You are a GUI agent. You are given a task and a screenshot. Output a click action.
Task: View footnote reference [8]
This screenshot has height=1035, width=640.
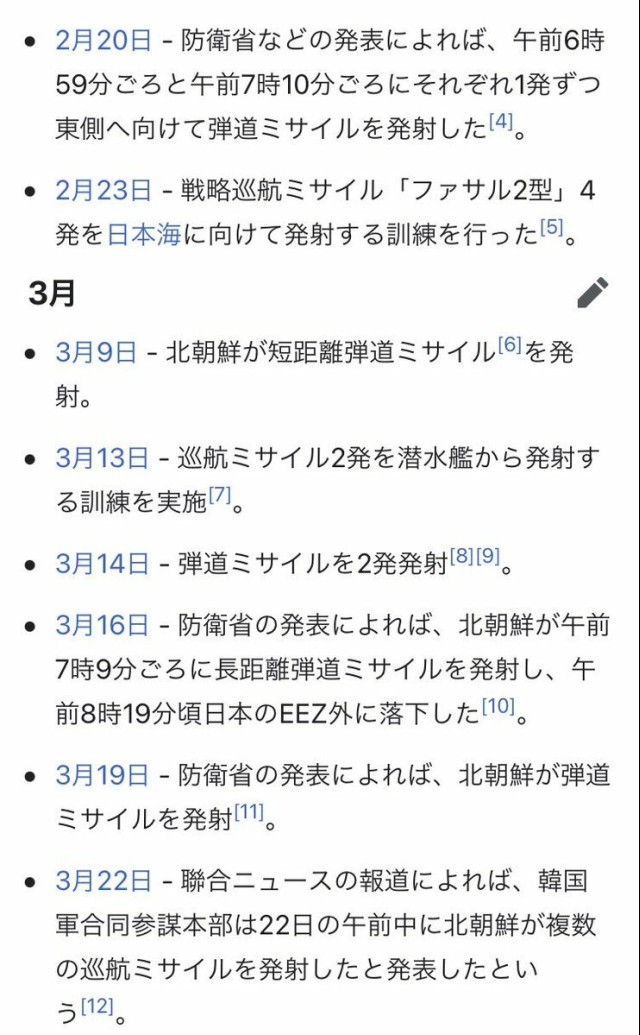click(x=461, y=558)
